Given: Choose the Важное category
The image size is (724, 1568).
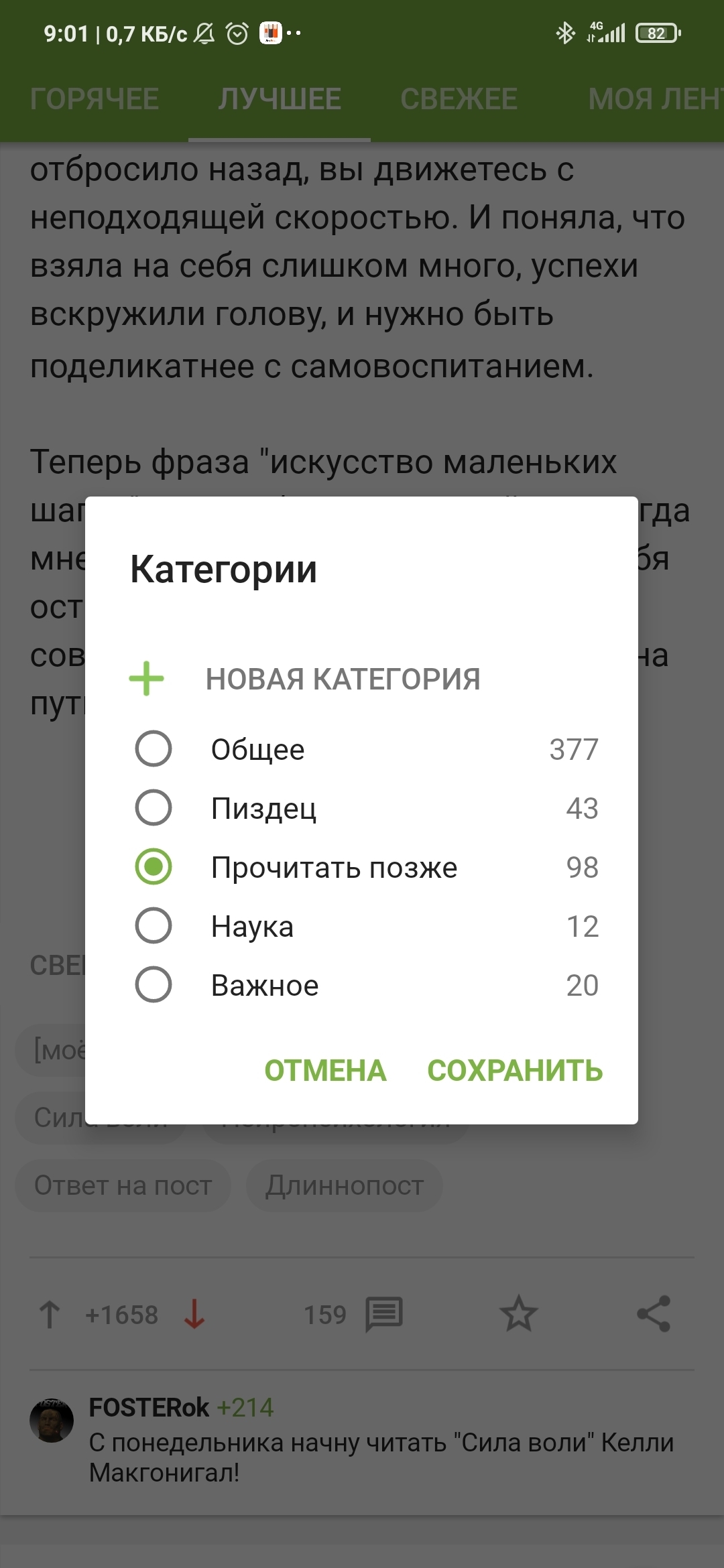Looking at the screenshot, I should 154,984.
